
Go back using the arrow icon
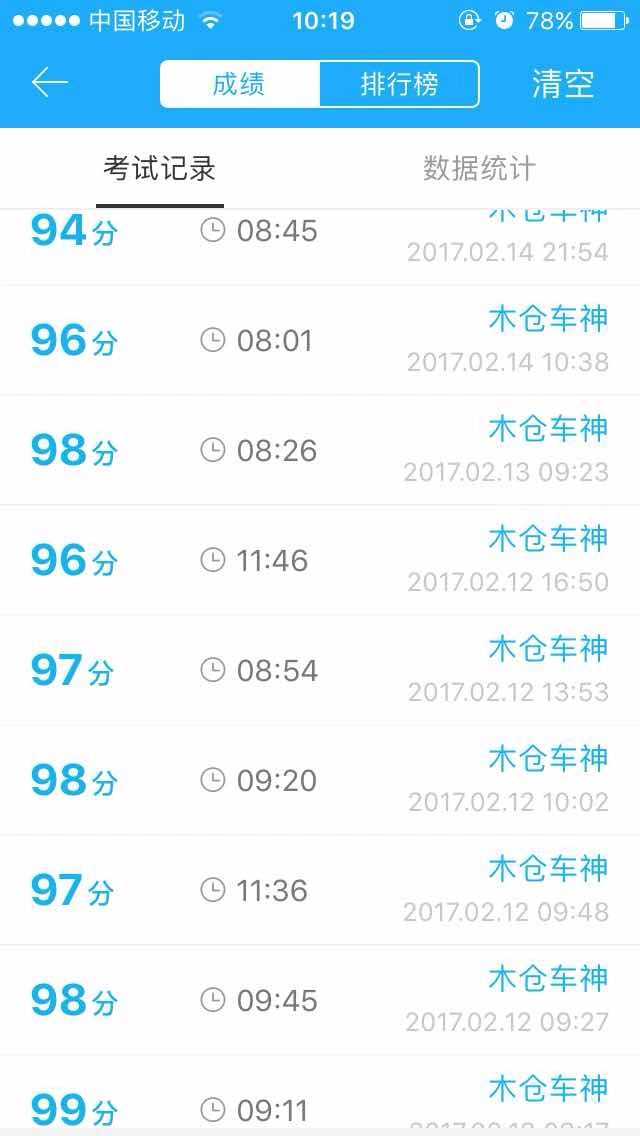49,83
